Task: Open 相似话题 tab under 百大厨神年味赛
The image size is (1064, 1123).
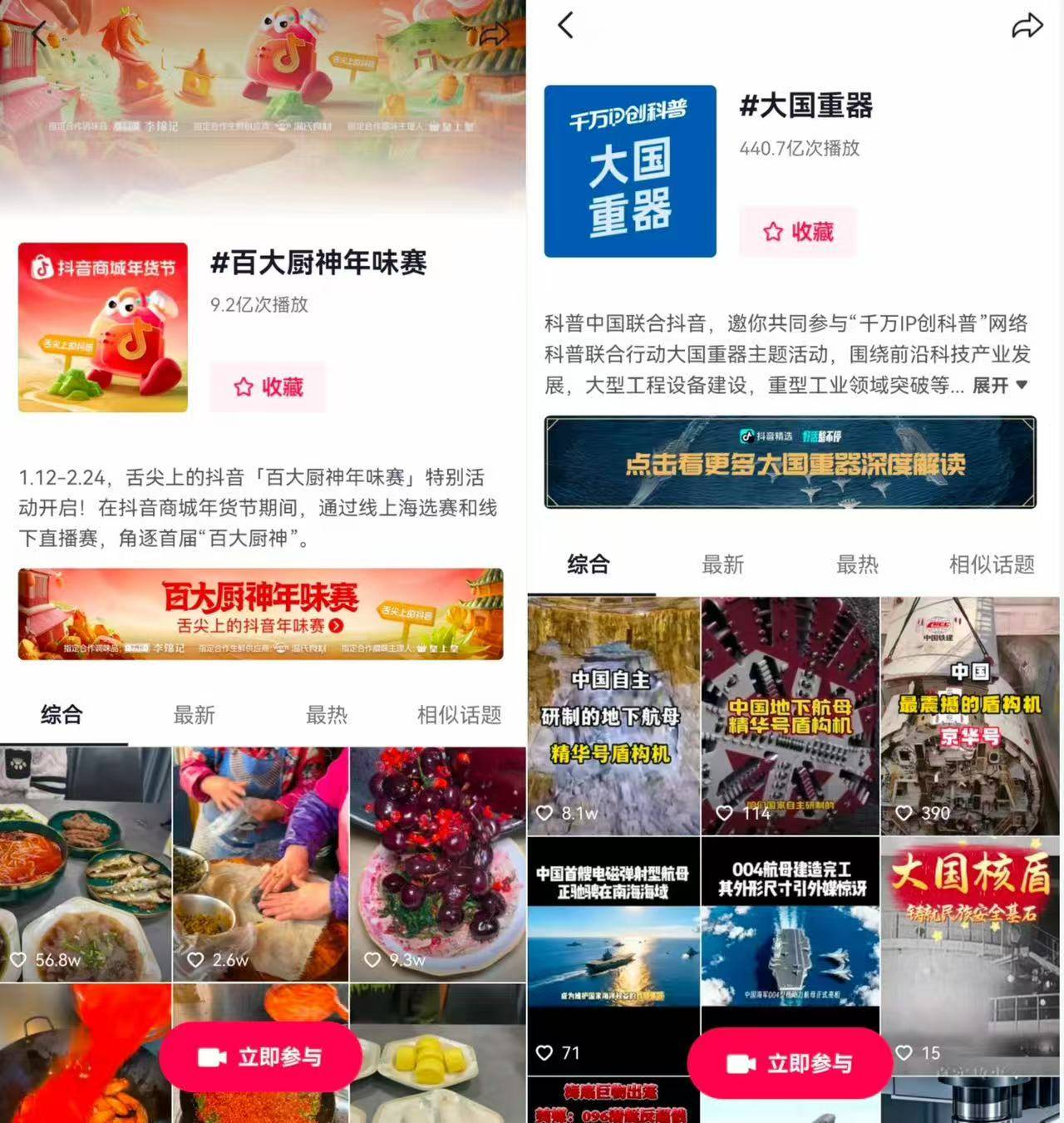Action: tap(459, 715)
